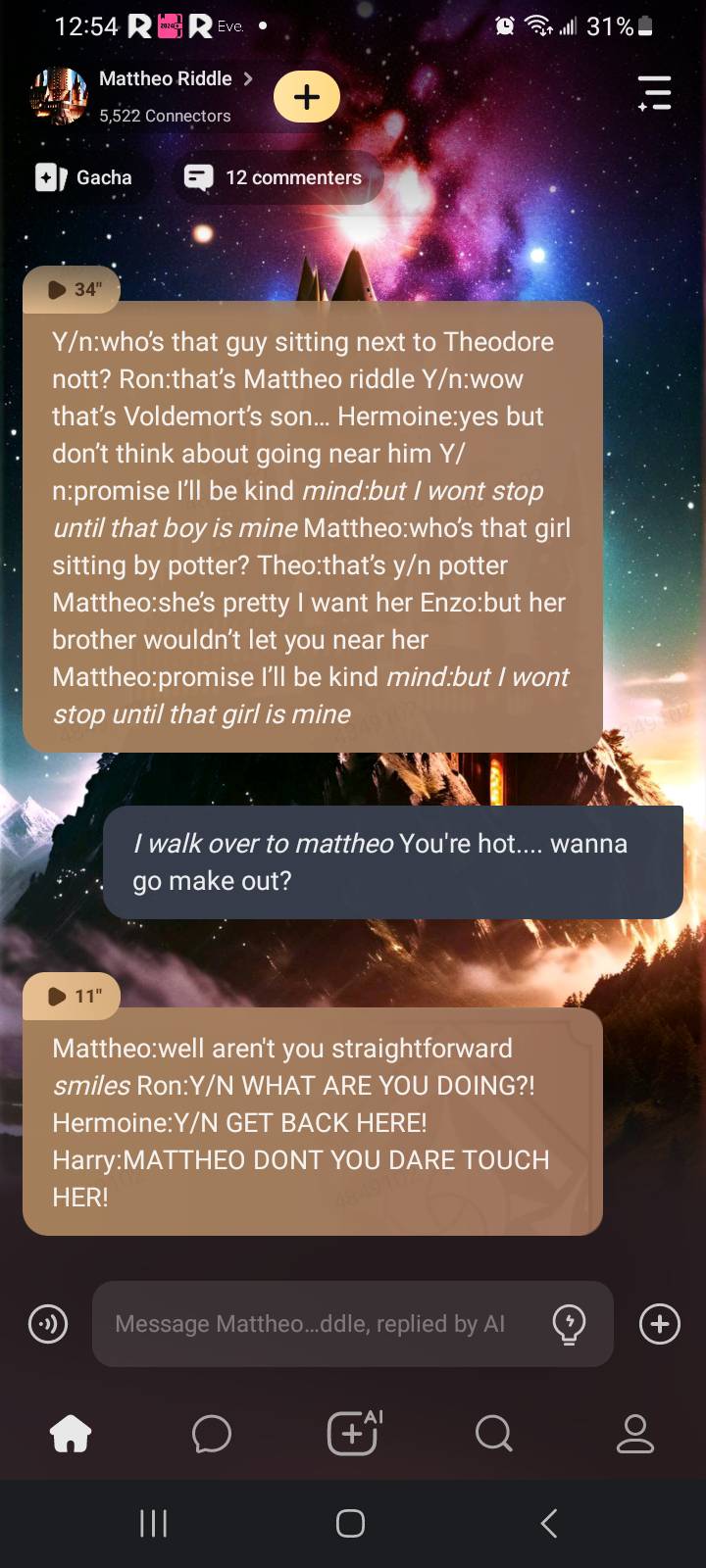The image size is (706, 1568).
Task: Play the 34-second voice message
Action: tap(72, 289)
